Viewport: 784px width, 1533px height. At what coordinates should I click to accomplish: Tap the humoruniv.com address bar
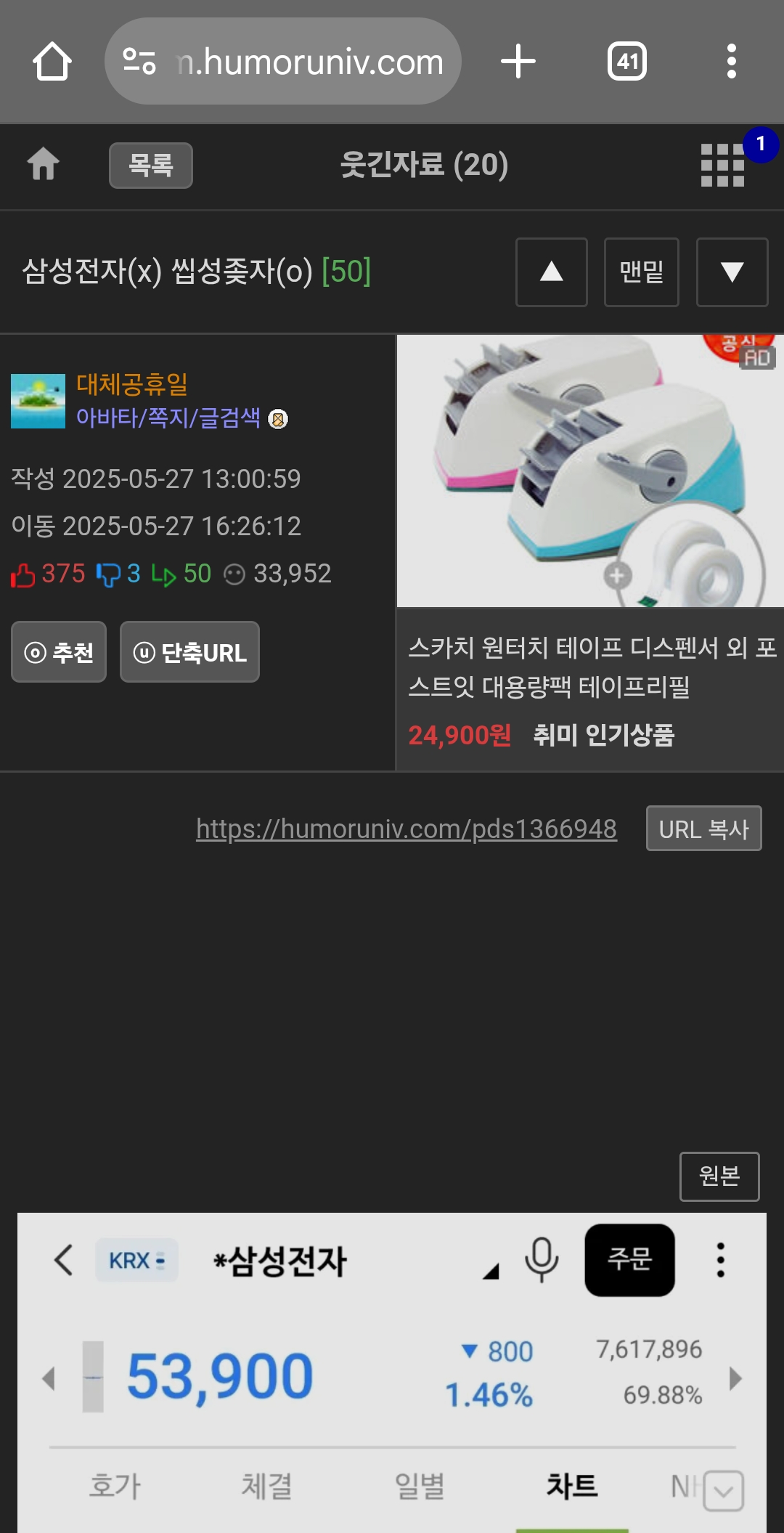[283, 62]
